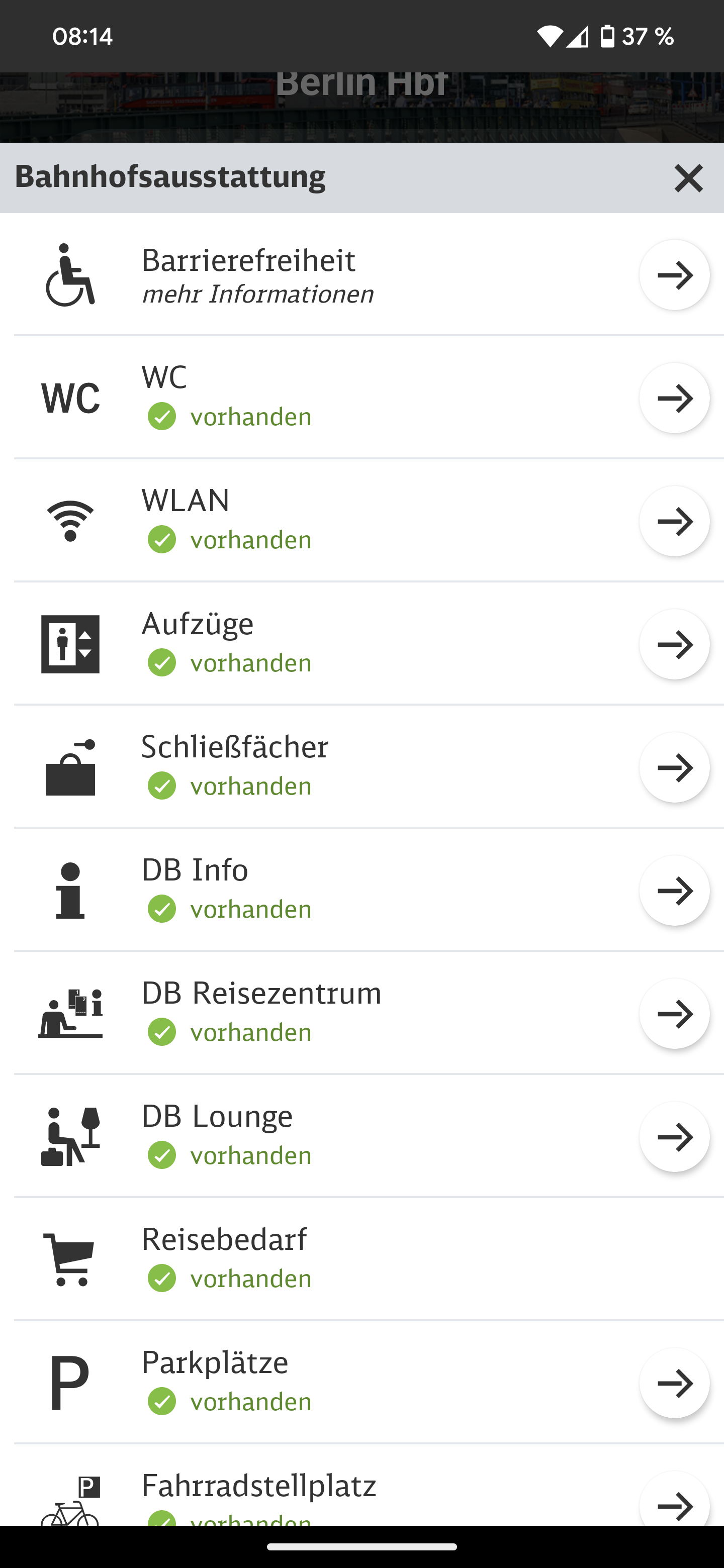This screenshot has width=724, height=1568.
Task: Show Aufzüge details
Action: tap(361, 644)
